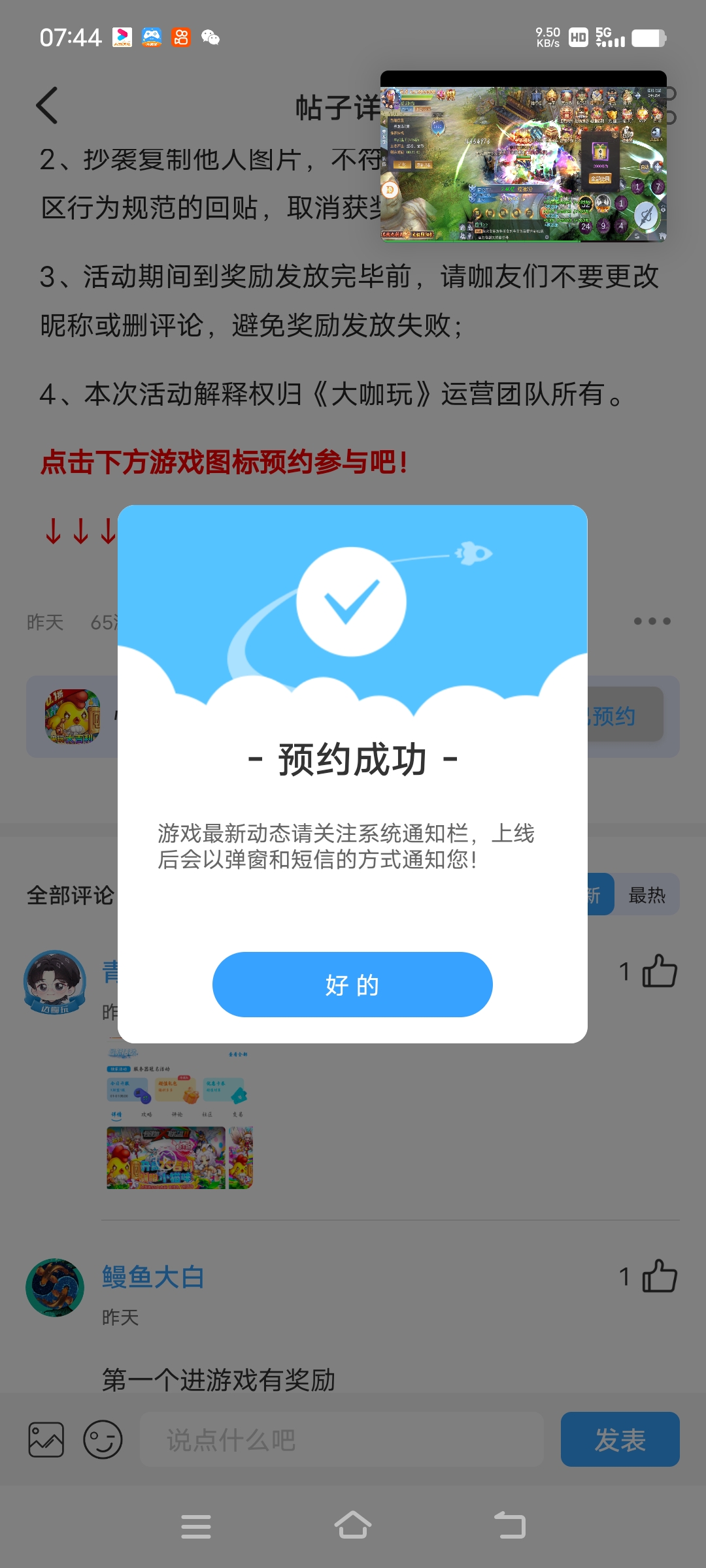Post the comment with 发表 button

point(620,1439)
